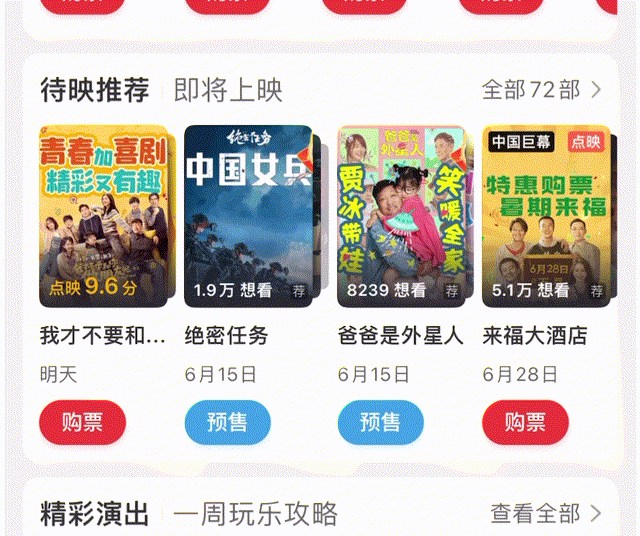Screen dimensions: 640x536
Task: Tap 购票 for 来福大酒店
Action: click(525, 422)
